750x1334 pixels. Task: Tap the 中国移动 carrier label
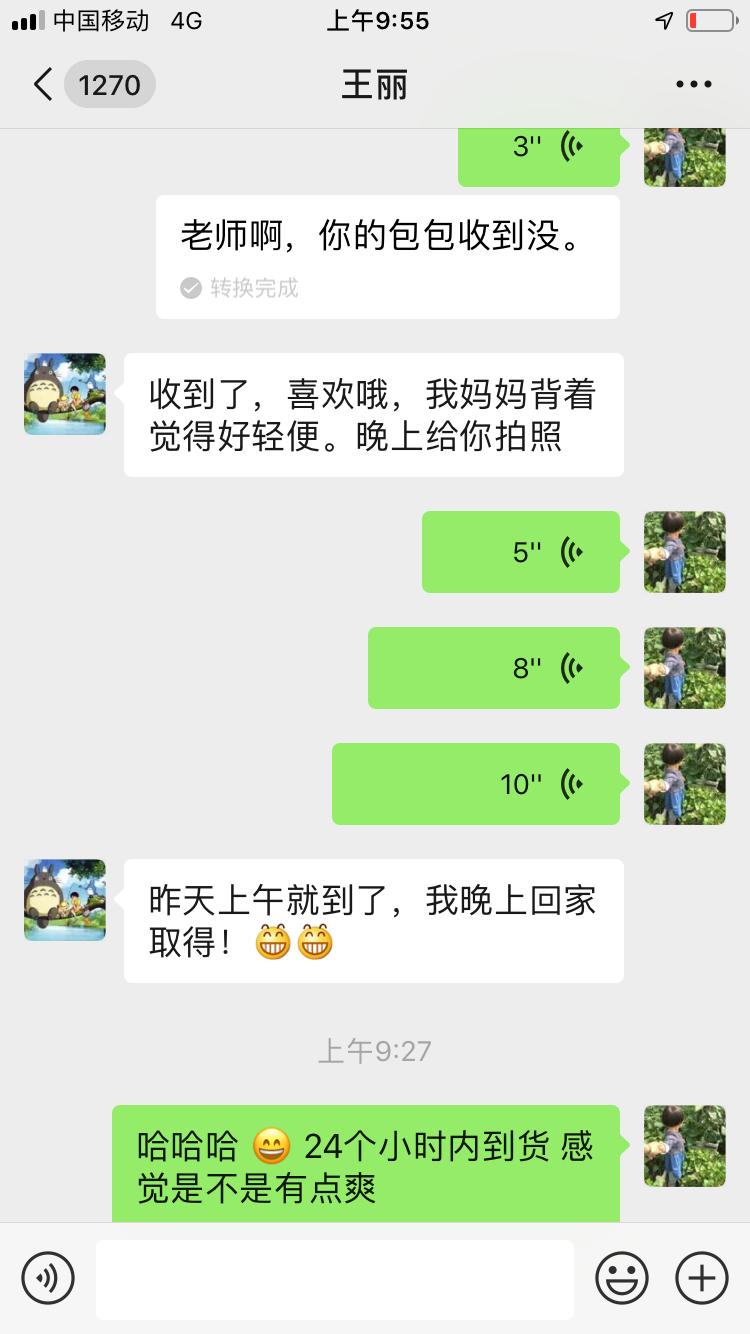pyautogui.click(x=100, y=20)
